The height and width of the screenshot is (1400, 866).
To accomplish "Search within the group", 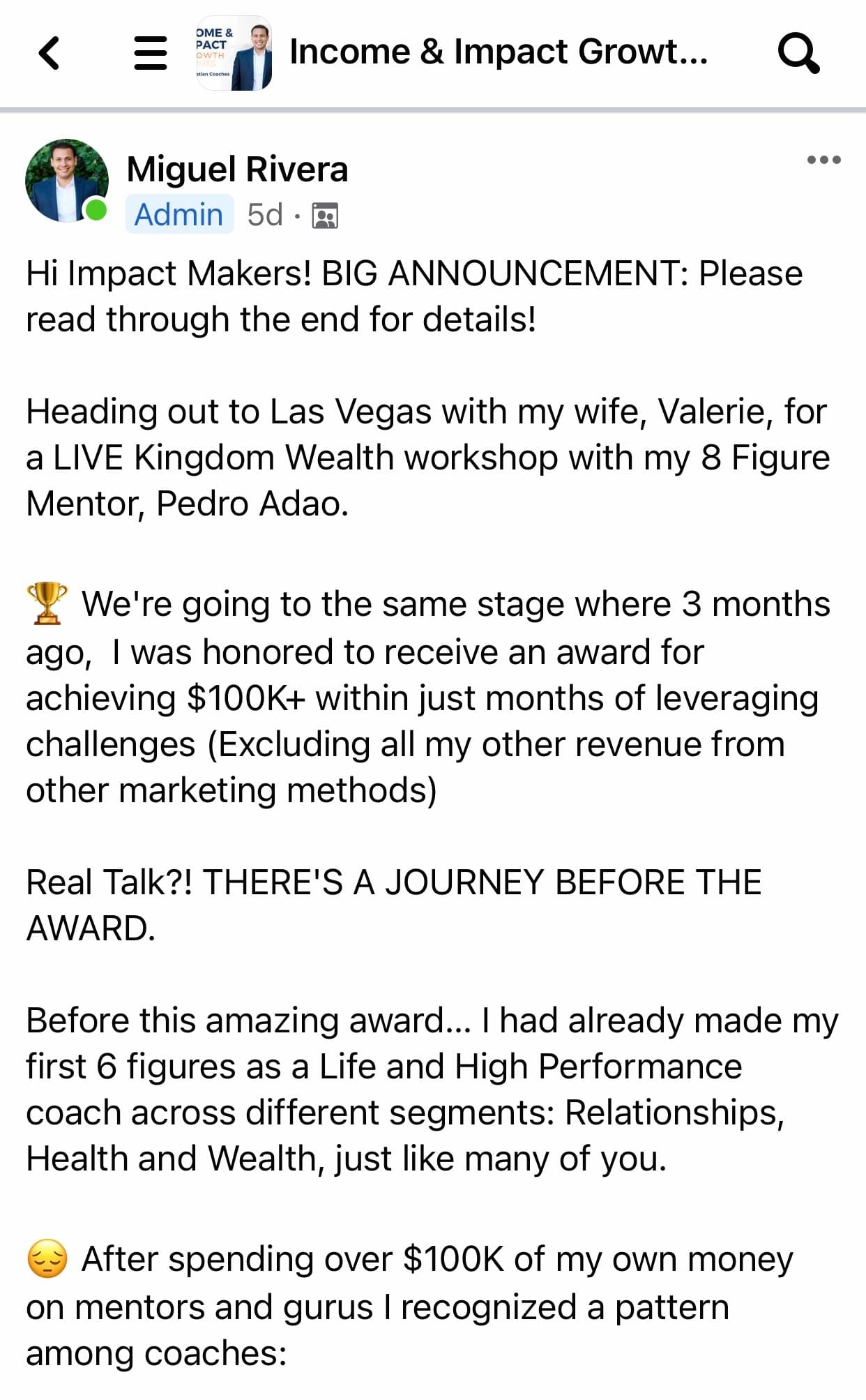I will click(798, 53).
